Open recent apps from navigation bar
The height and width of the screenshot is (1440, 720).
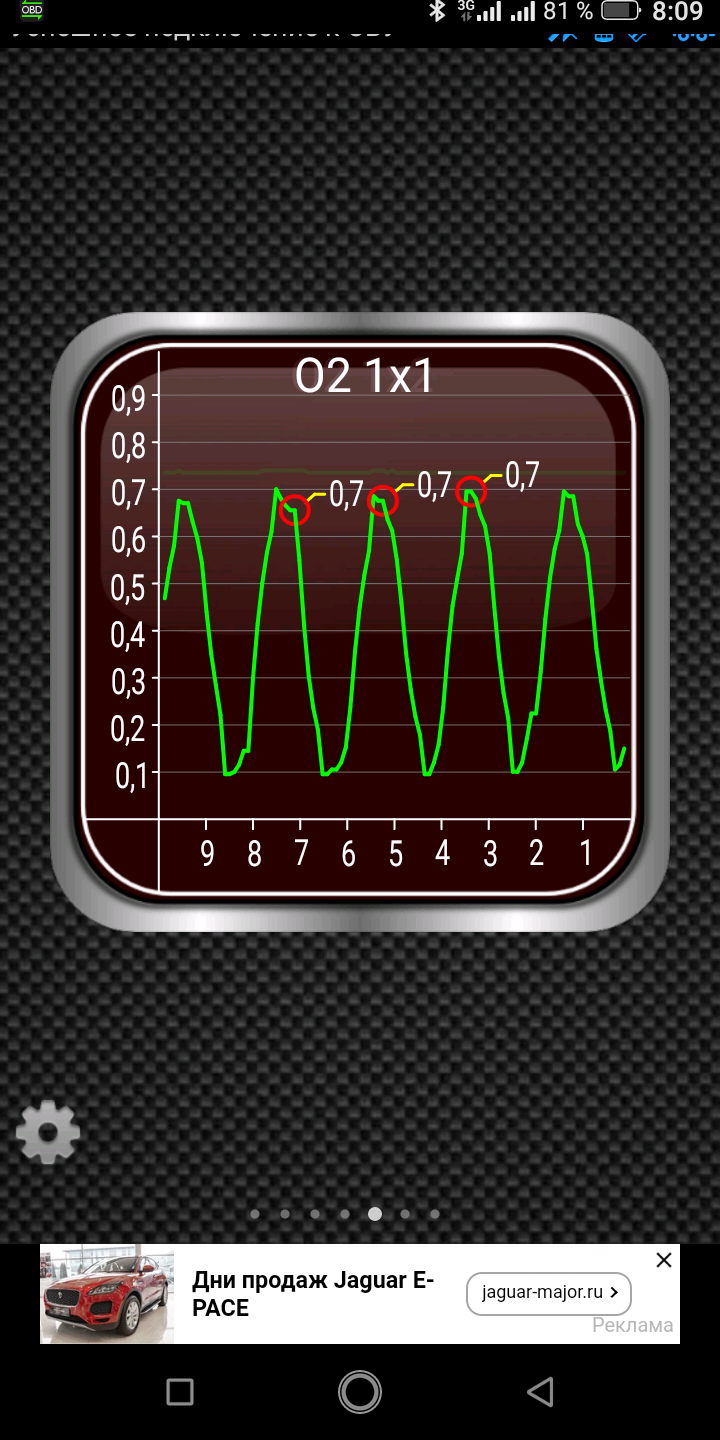(180, 1391)
